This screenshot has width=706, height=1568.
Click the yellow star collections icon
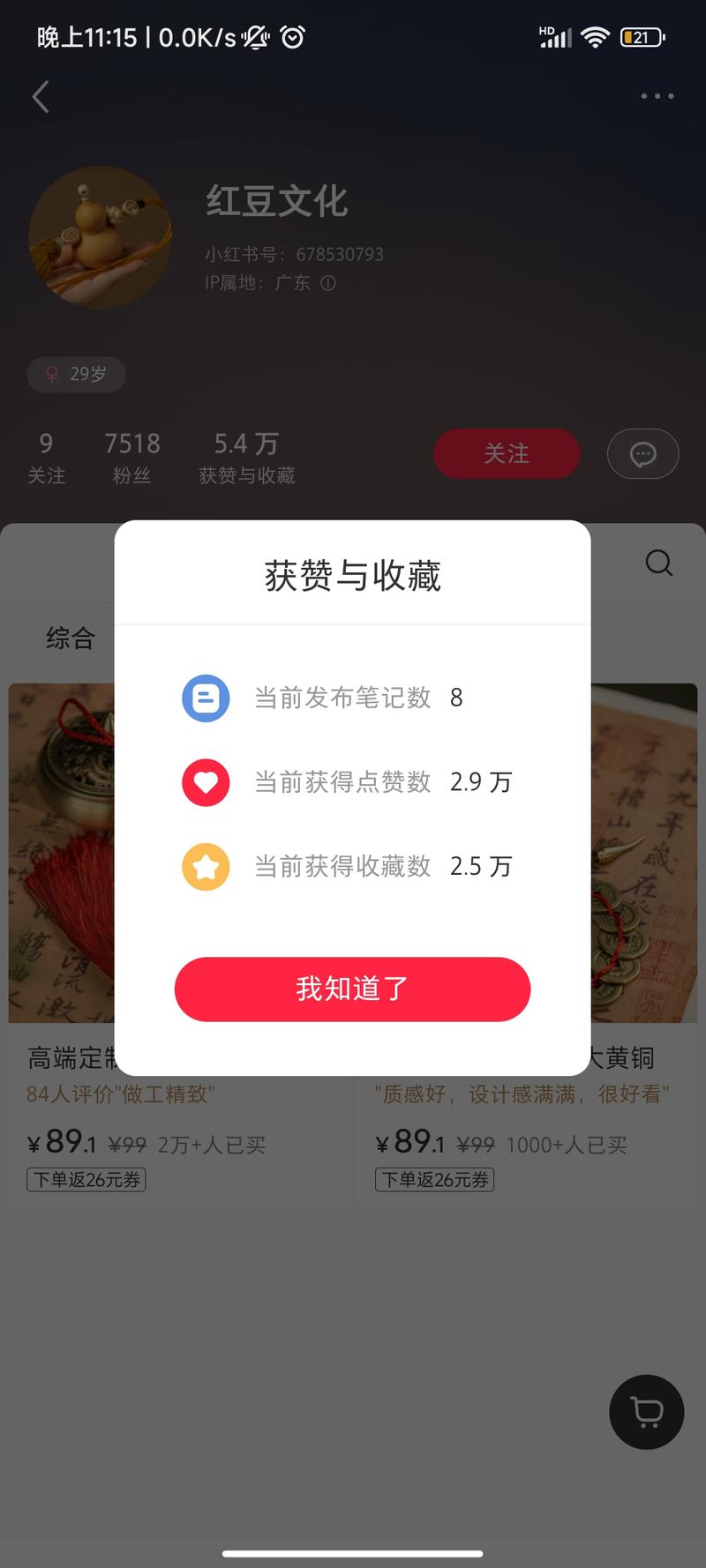click(206, 866)
